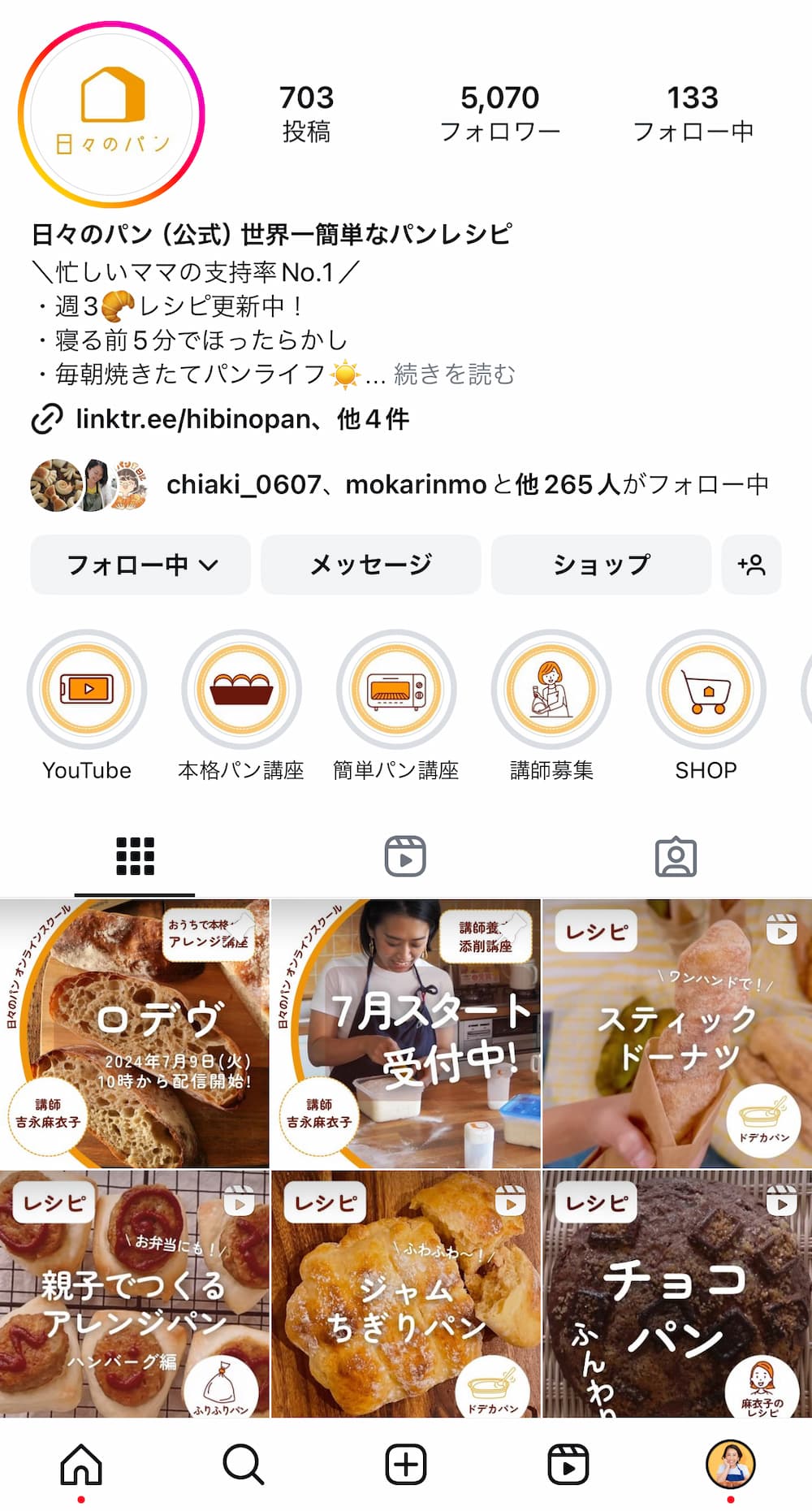Open the フォロー中 dropdown button
The image size is (812, 1511).
pos(140,565)
